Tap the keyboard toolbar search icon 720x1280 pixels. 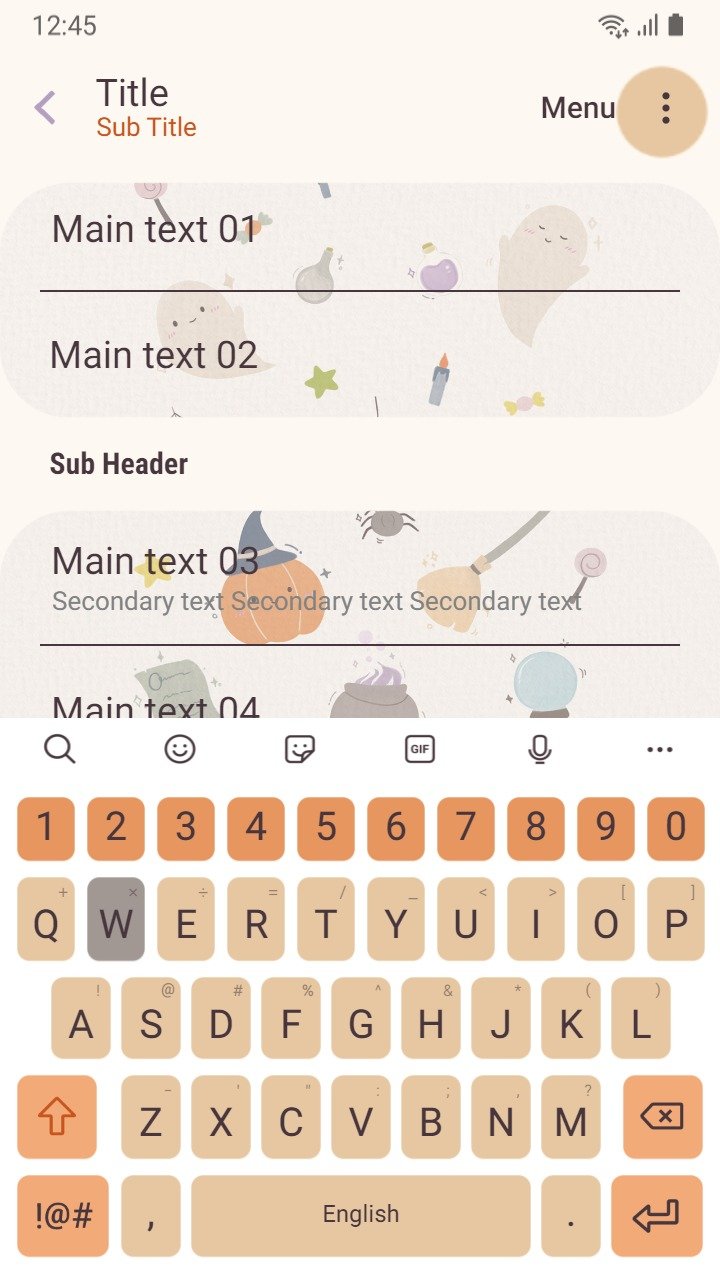[x=60, y=749]
